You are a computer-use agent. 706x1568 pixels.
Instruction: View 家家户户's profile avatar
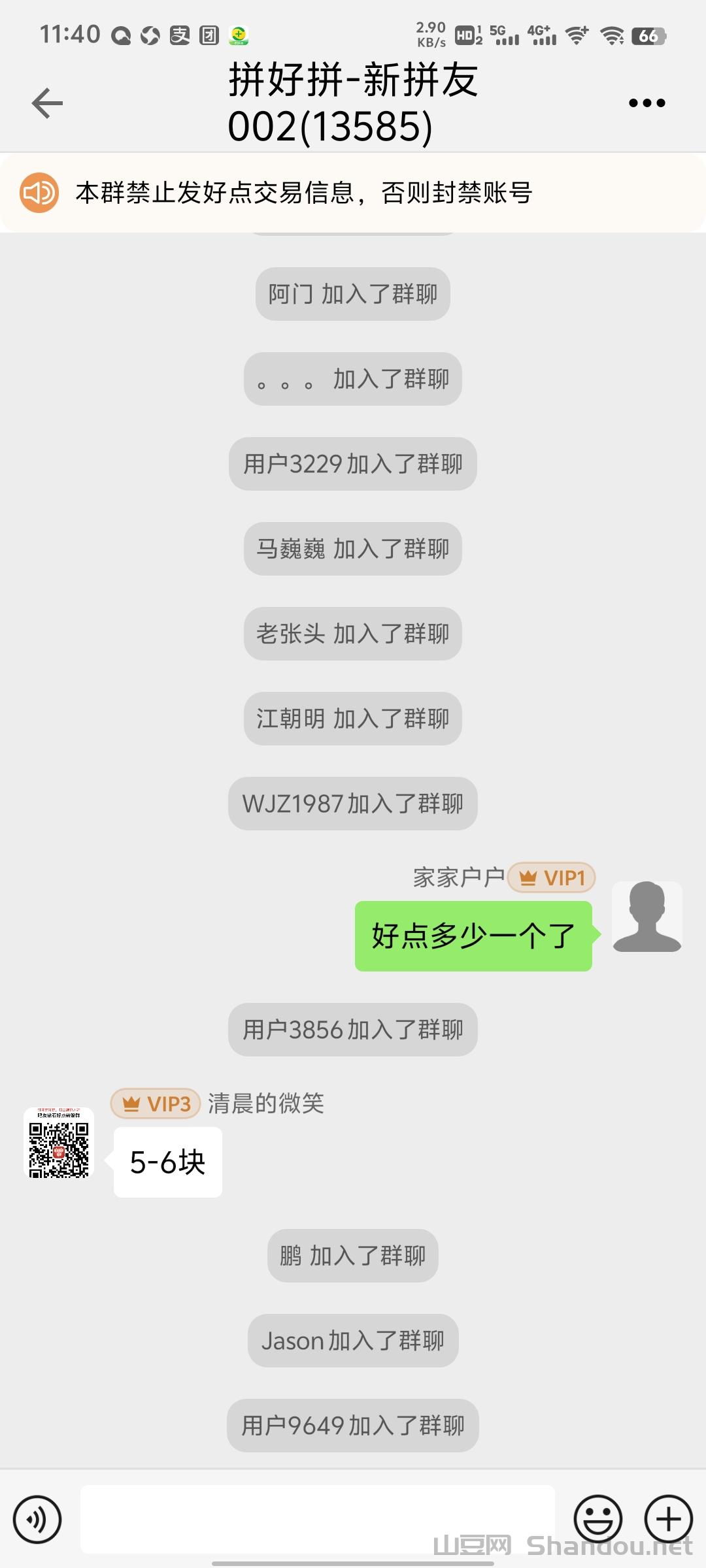point(647,917)
